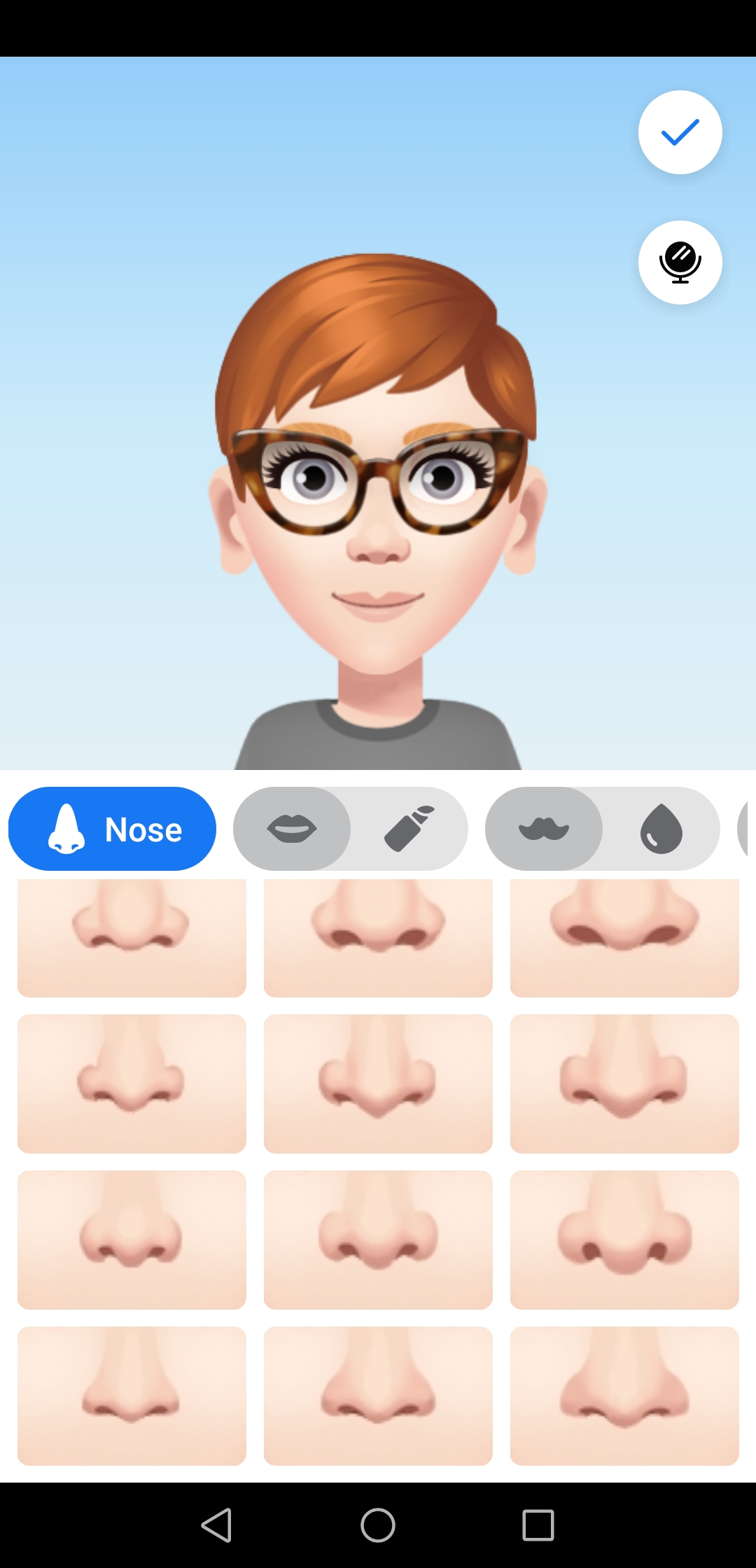Choose the middle nose in the top row
The width and height of the screenshot is (756, 1568).
point(378,937)
